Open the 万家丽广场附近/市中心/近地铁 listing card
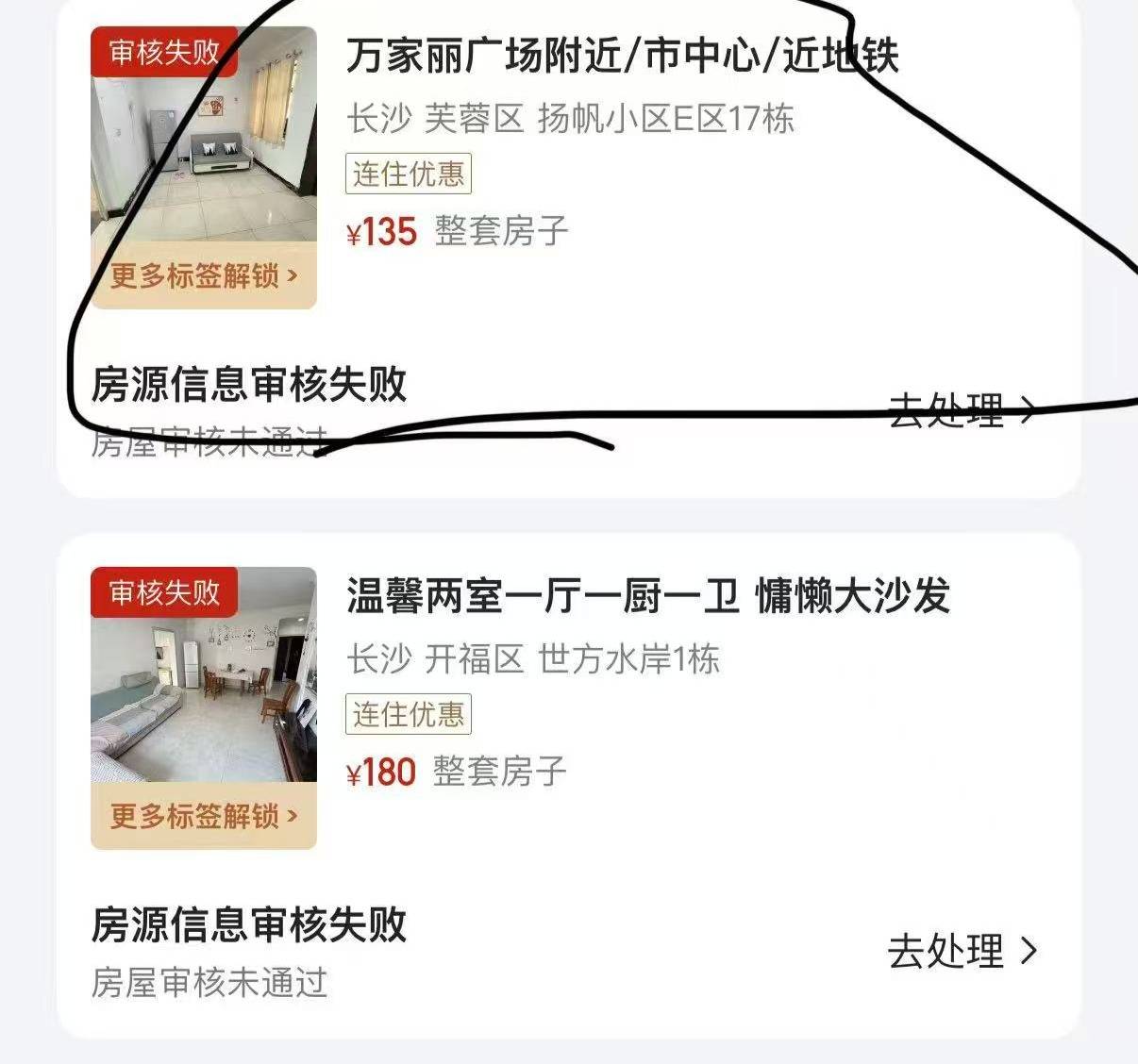This screenshot has height=1064, width=1138. pos(621,57)
